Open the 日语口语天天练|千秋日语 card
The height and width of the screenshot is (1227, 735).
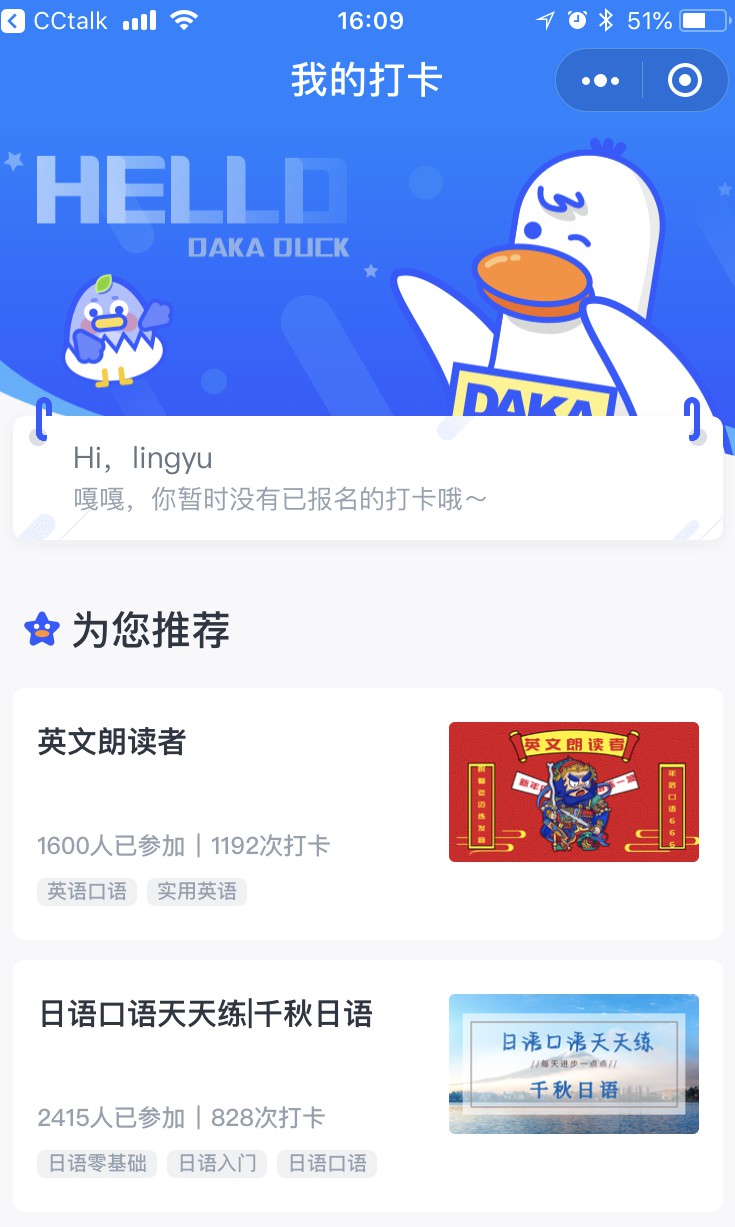[368, 1086]
